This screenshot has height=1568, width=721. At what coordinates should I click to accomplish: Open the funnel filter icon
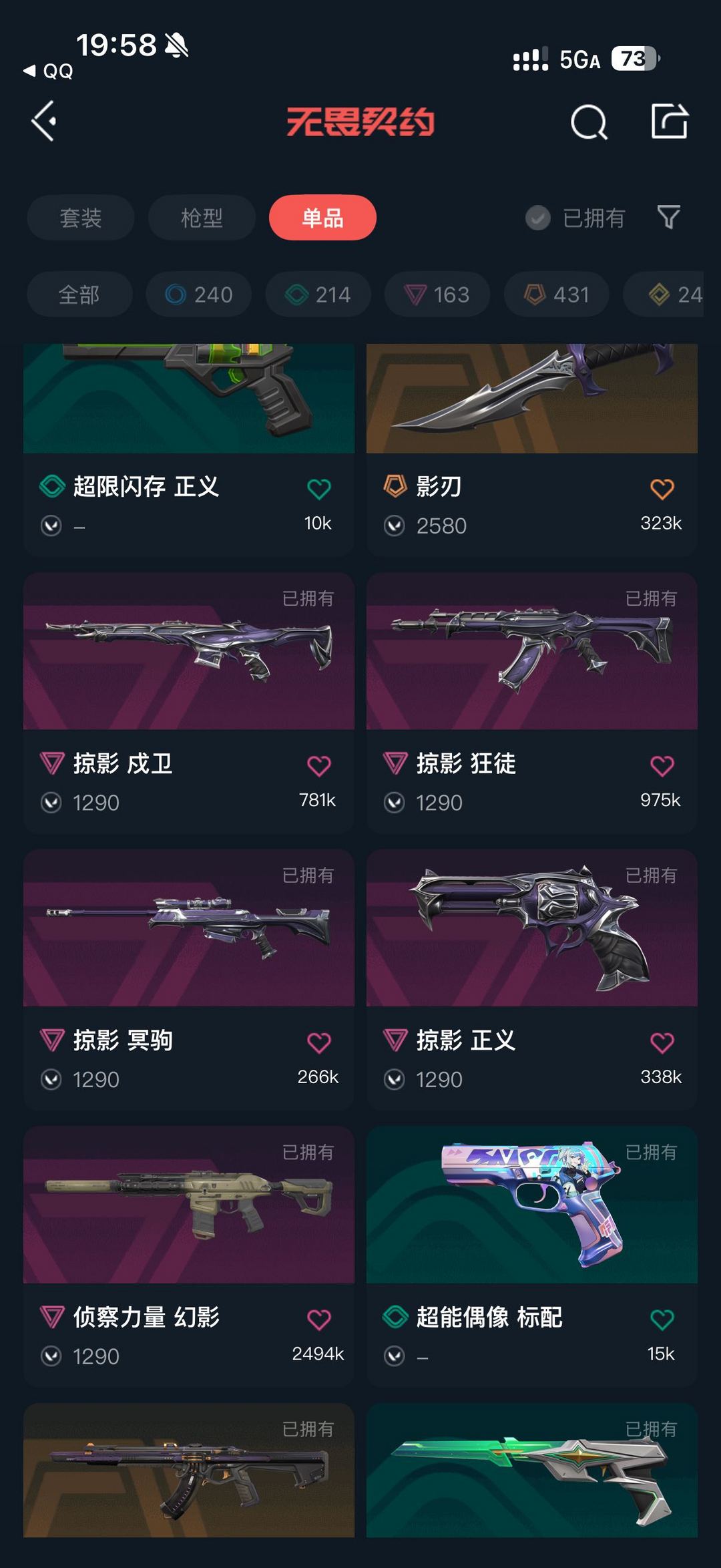coord(669,217)
